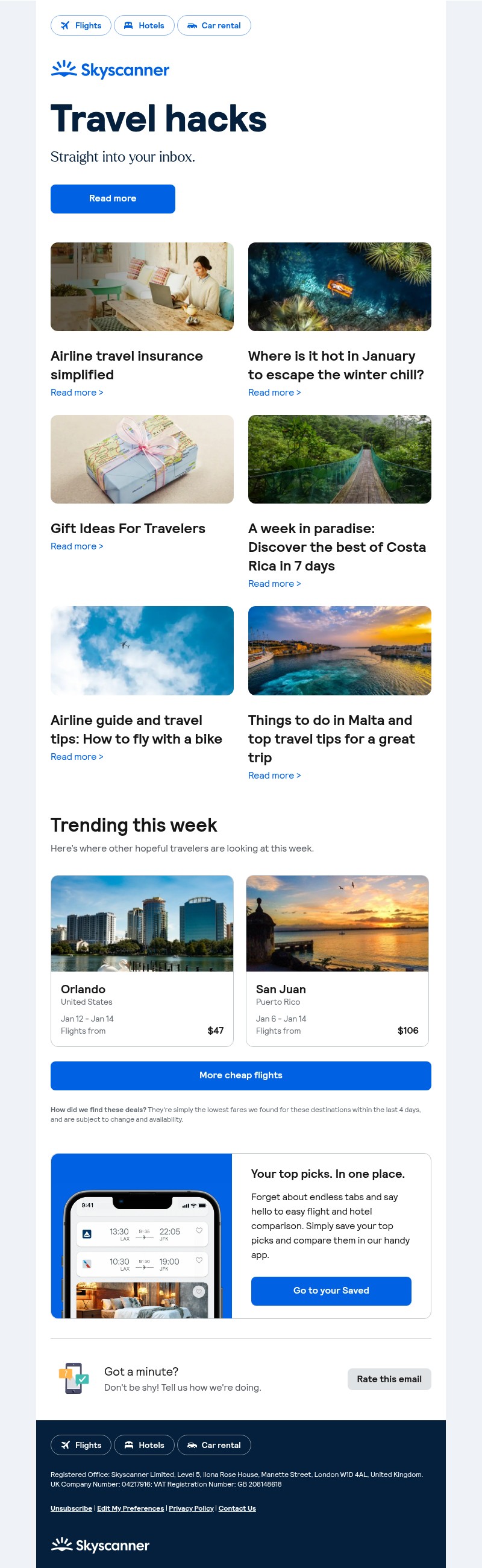View the Orlando flight deal card
The height and width of the screenshot is (1568, 482).
(142, 961)
